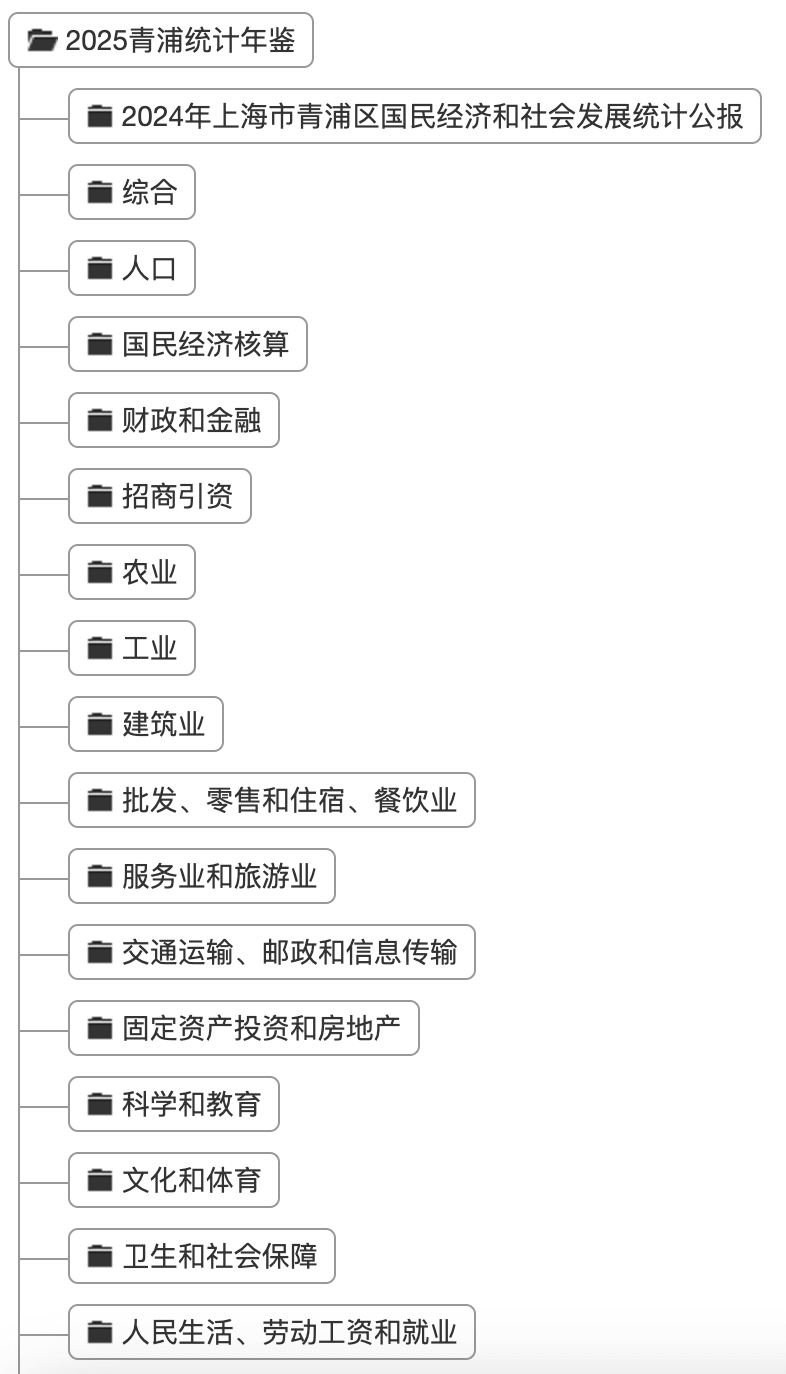Open the 服务业和旅游业 folder
The width and height of the screenshot is (786, 1374).
(x=202, y=877)
